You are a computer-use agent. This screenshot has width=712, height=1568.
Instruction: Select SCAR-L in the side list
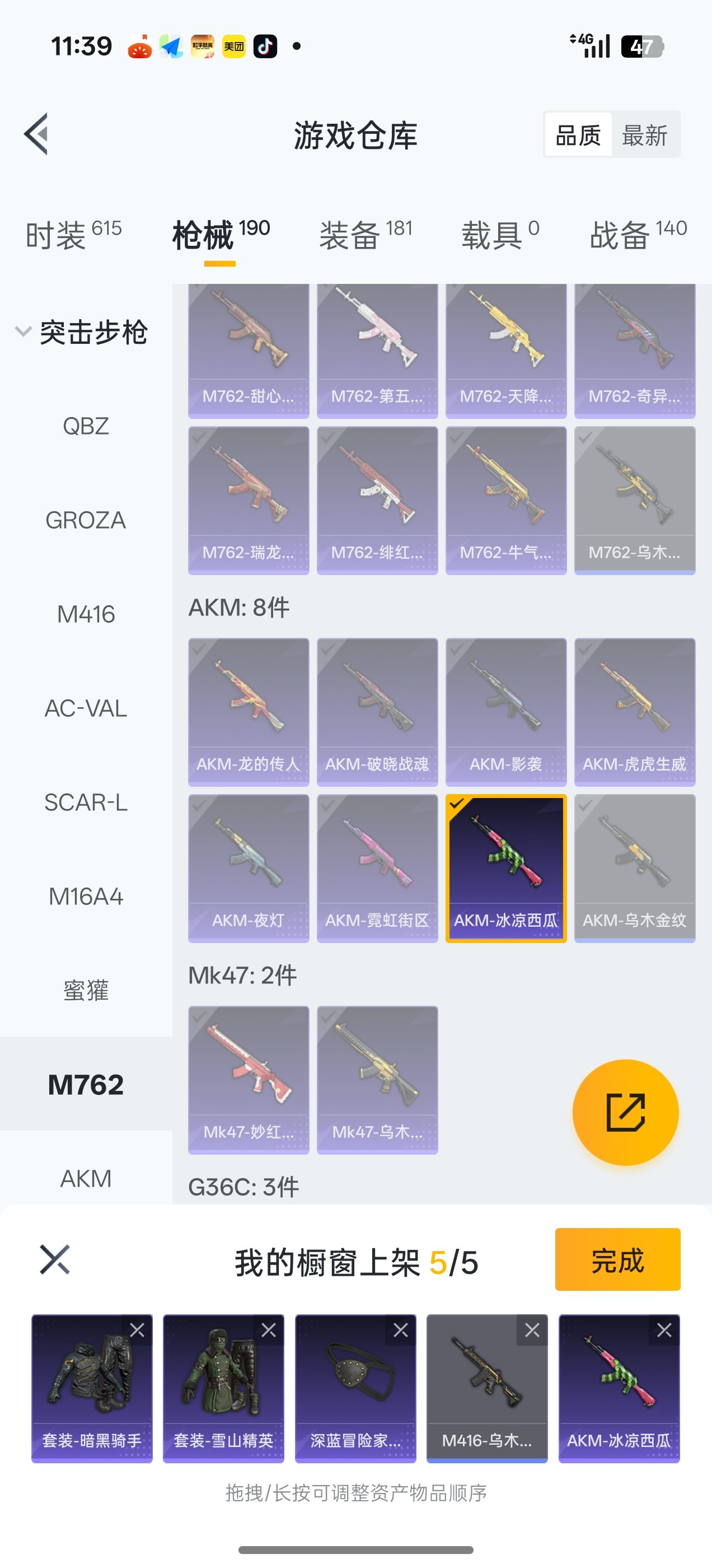point(86,802)
